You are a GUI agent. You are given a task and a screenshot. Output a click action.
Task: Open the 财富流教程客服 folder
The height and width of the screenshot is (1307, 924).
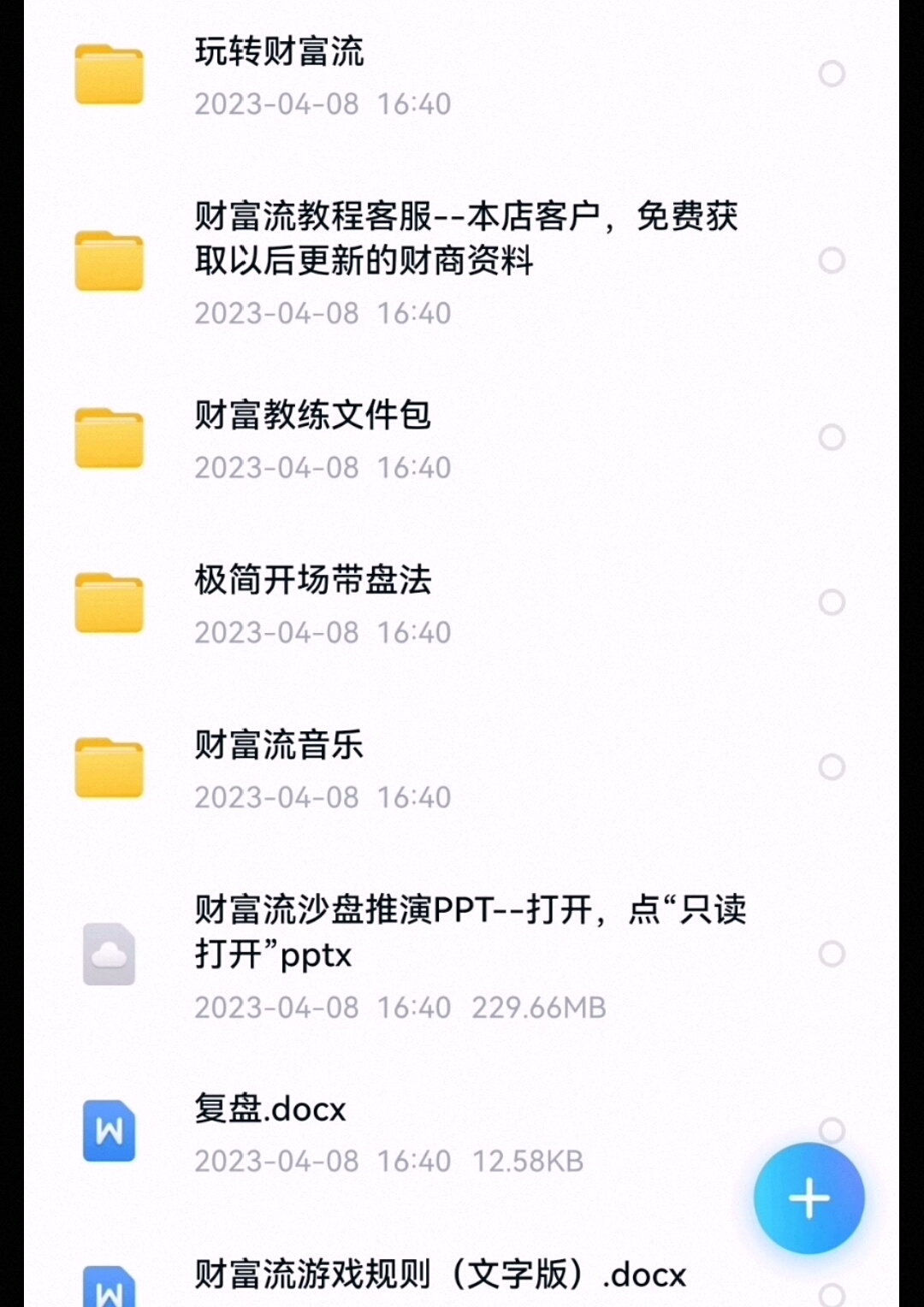(465, 239)
